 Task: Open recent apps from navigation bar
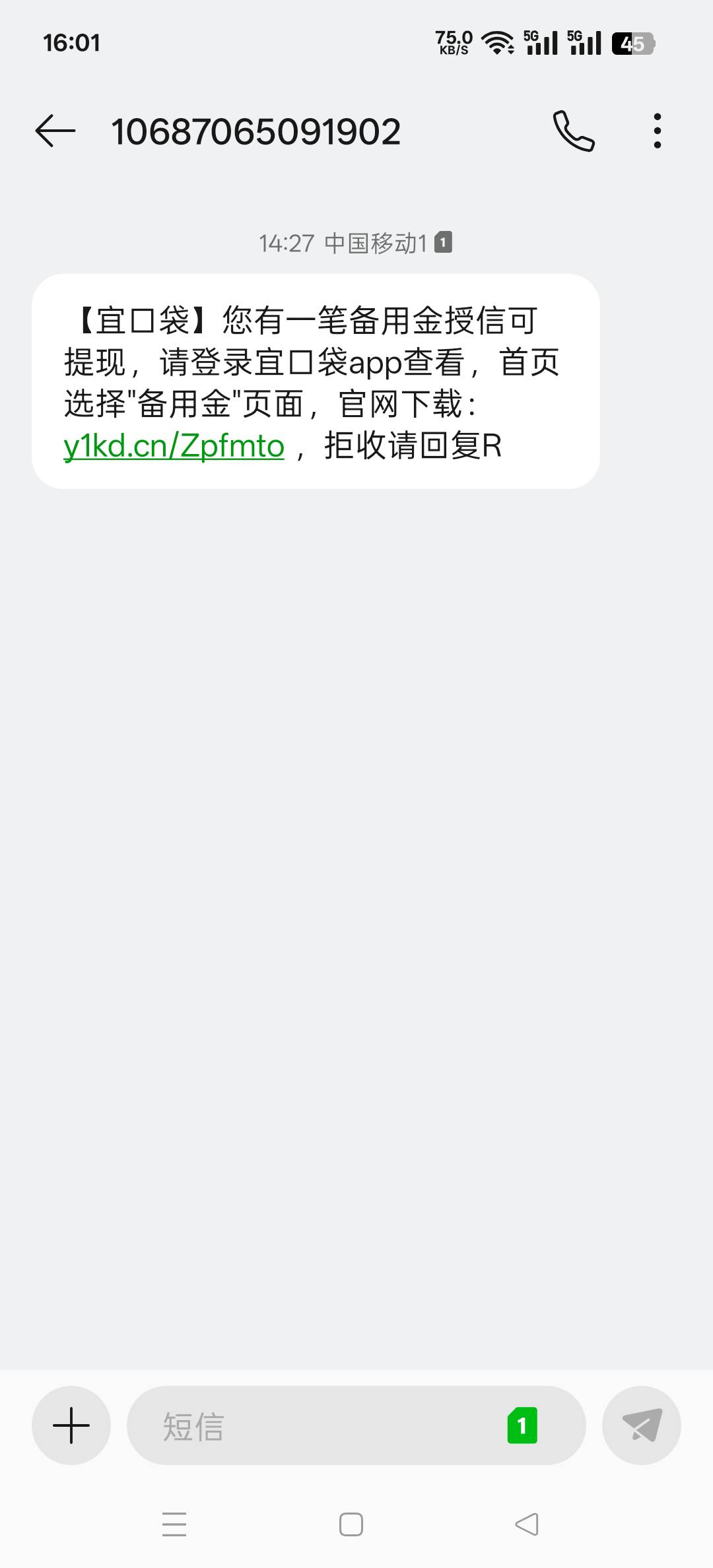pyautogui.click(x=174, y=1524)
